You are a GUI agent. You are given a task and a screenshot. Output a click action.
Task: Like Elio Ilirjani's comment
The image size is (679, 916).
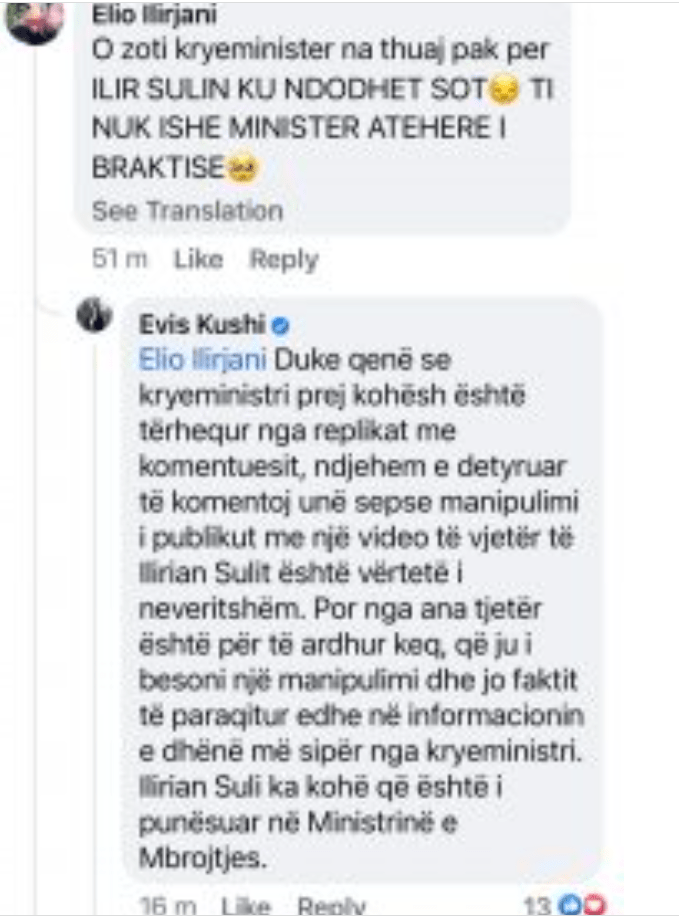pos(198,260)
